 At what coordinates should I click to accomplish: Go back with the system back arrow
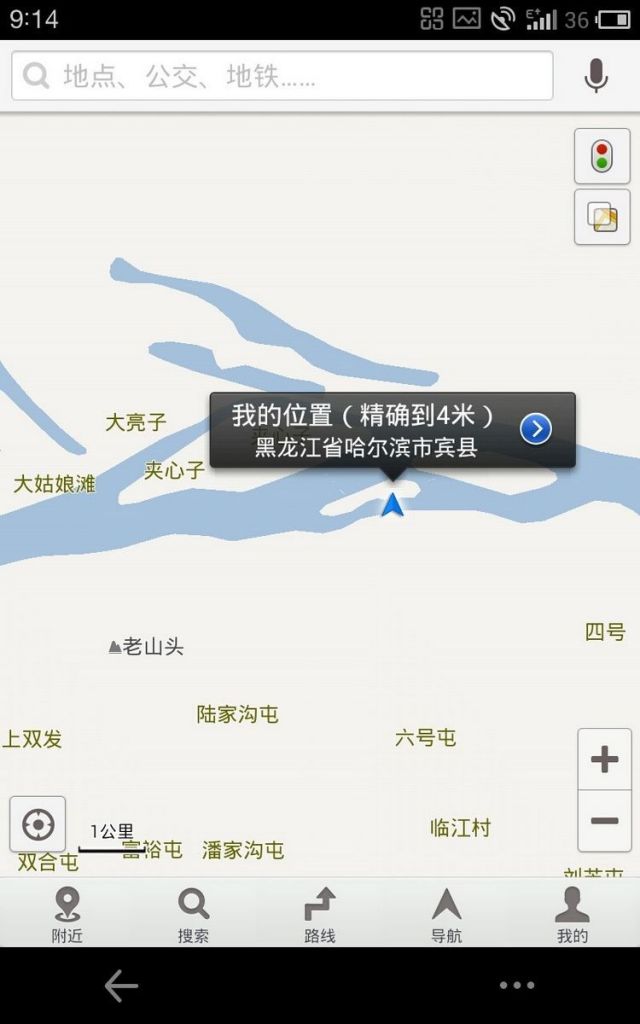(x=121, y=986)
